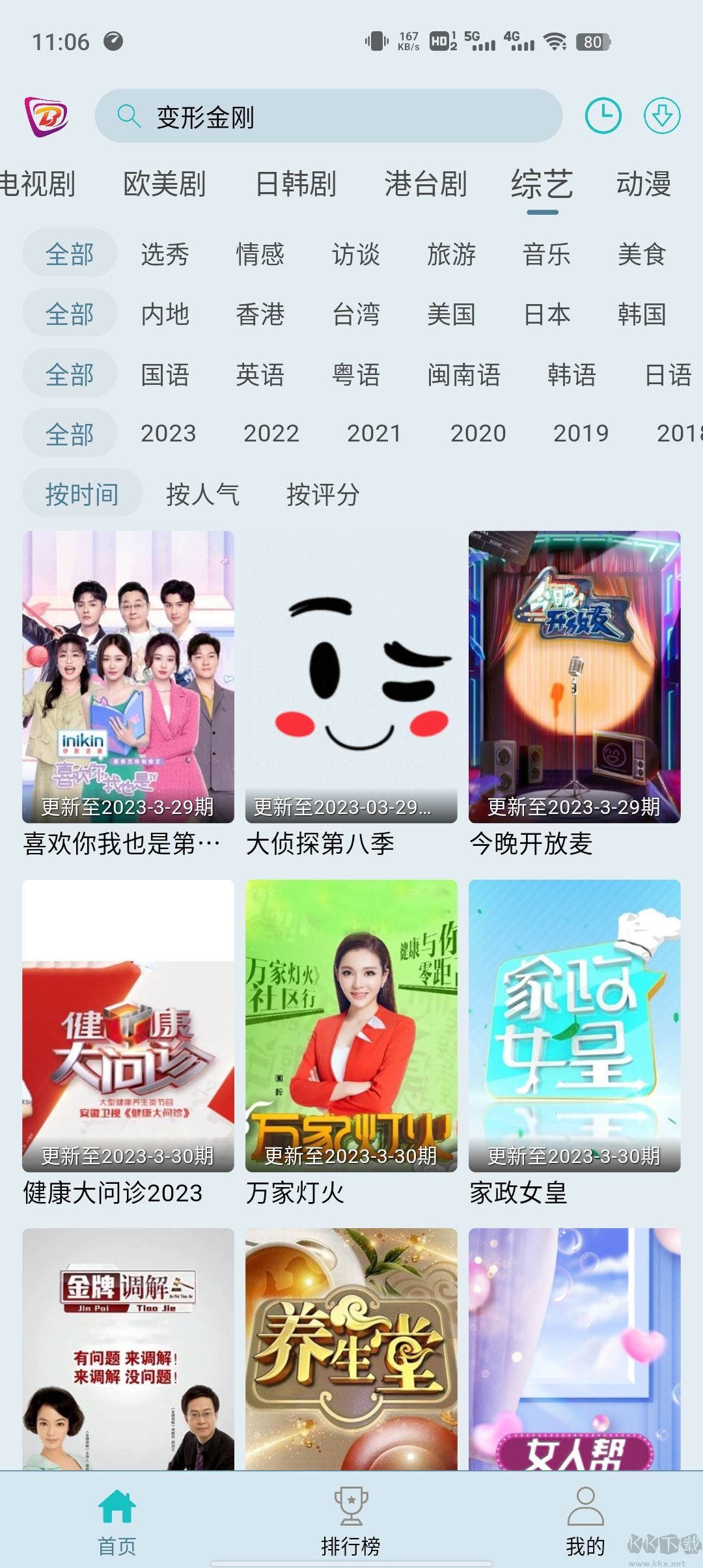The height and width of the screenshot is (1568, 703).
Task: Select 韩国 in the region filter row
Action: (642, 314)
